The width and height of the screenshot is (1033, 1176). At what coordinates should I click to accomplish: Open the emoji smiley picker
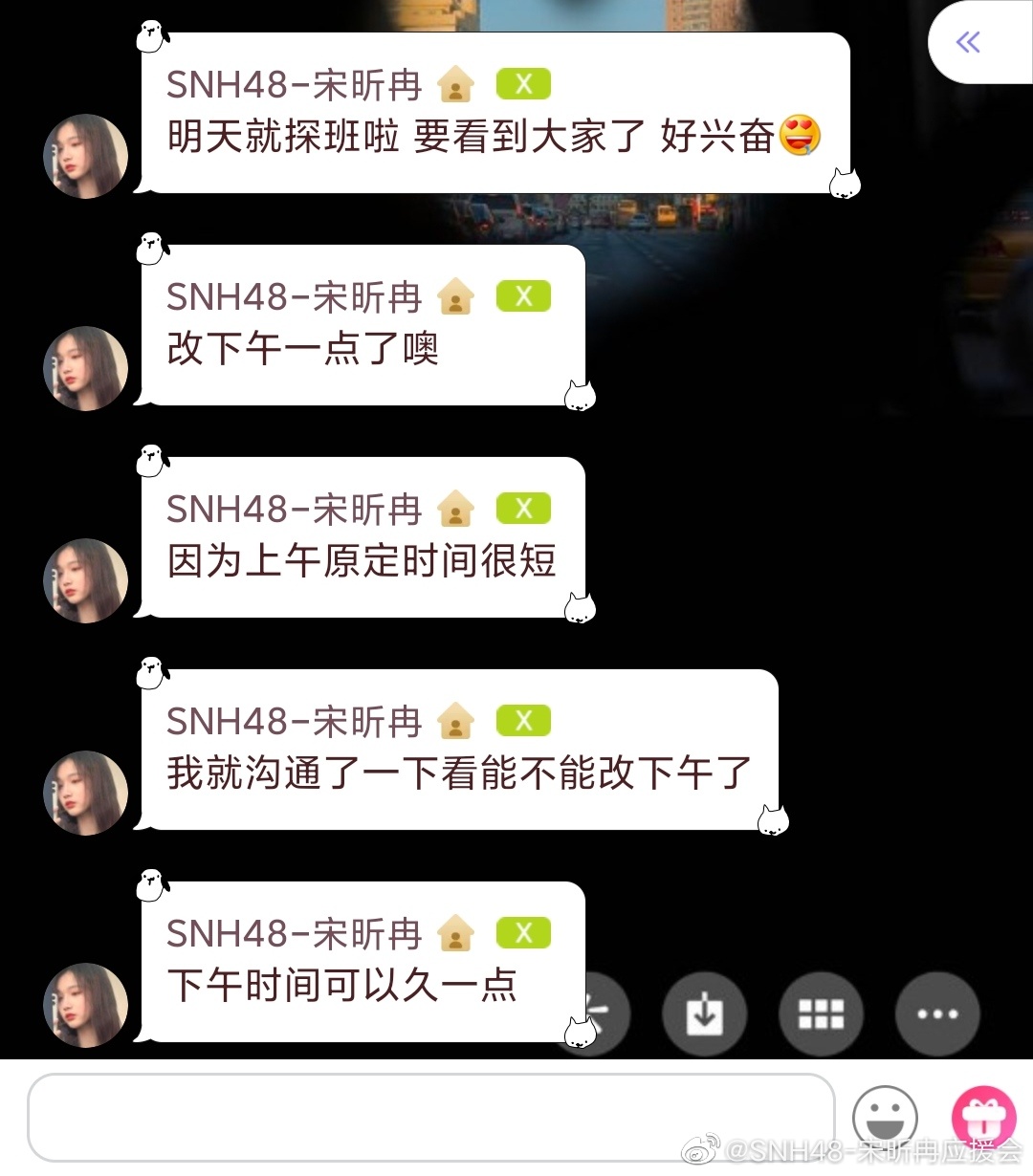885,1117
